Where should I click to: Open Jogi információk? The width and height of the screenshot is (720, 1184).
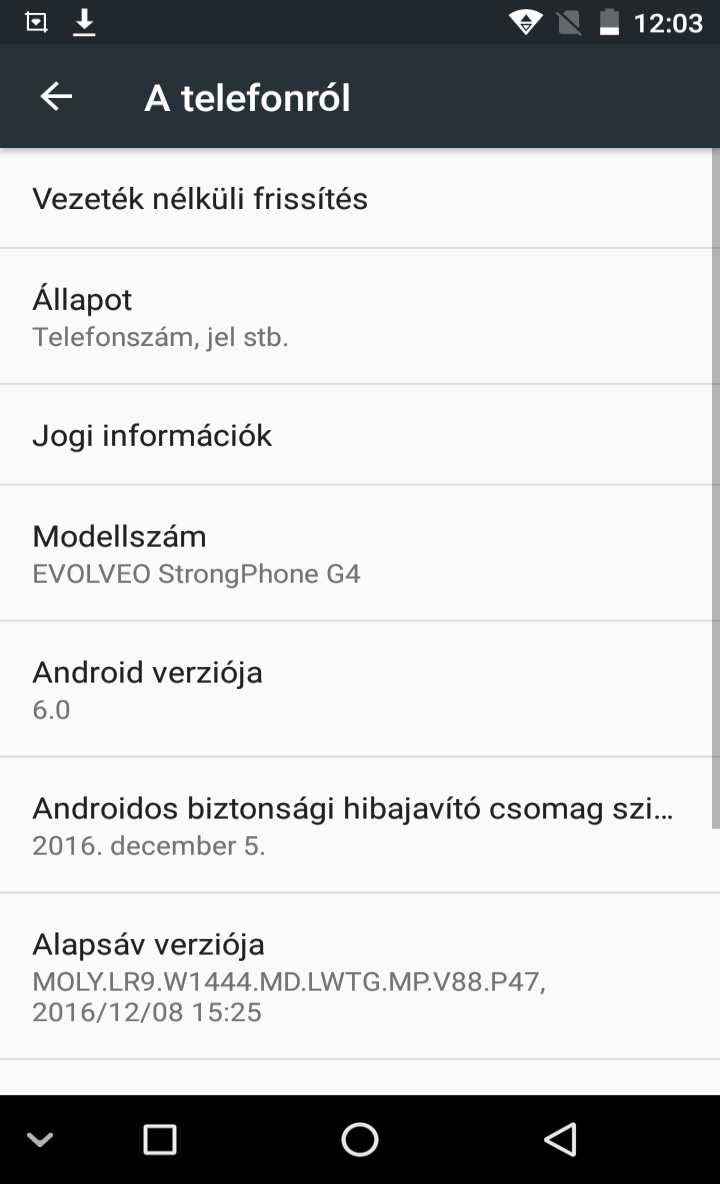click(355, 435)
